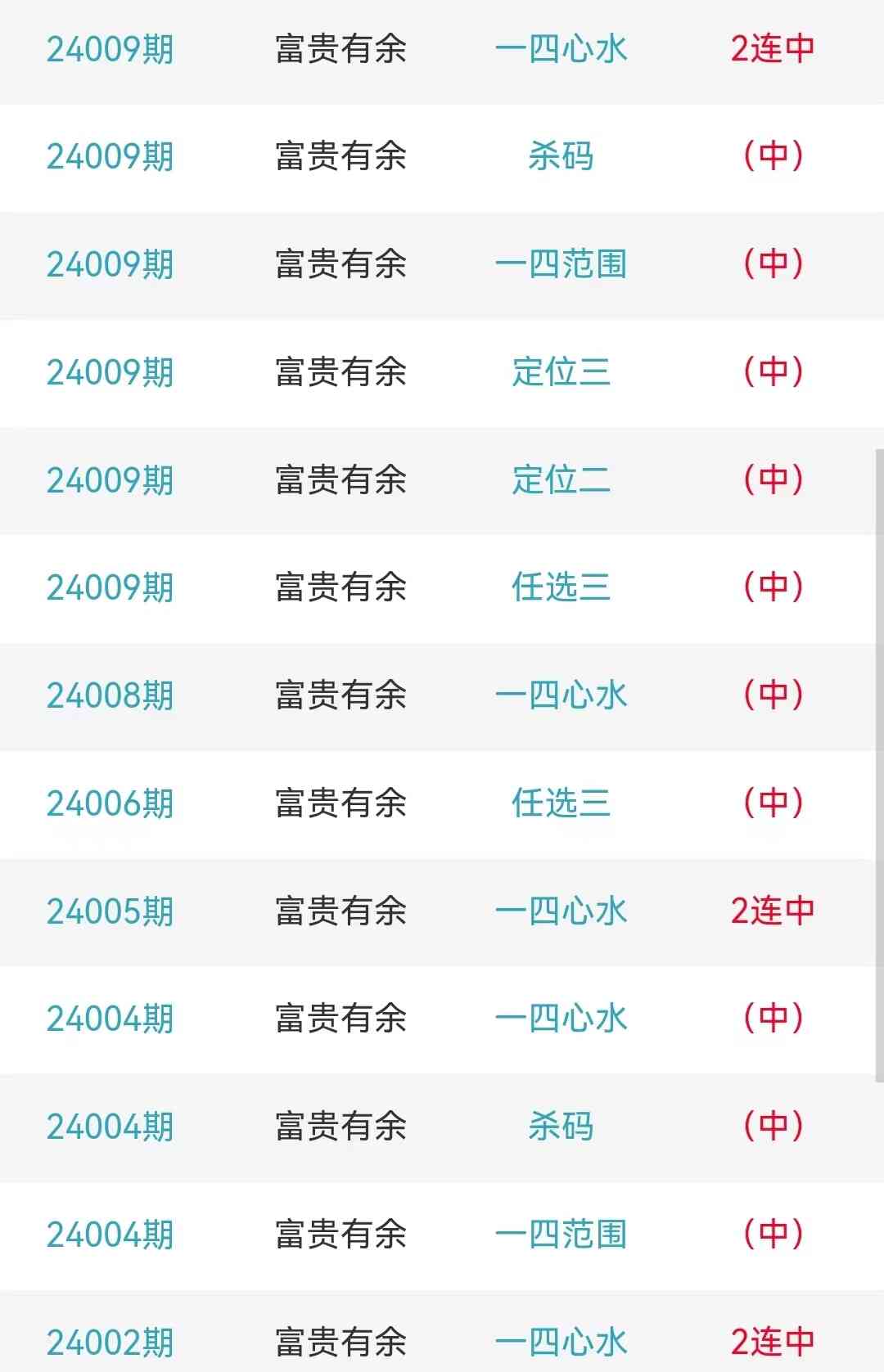
Task: Open the 24009期 任选三 record
Action: coord(561,587)
